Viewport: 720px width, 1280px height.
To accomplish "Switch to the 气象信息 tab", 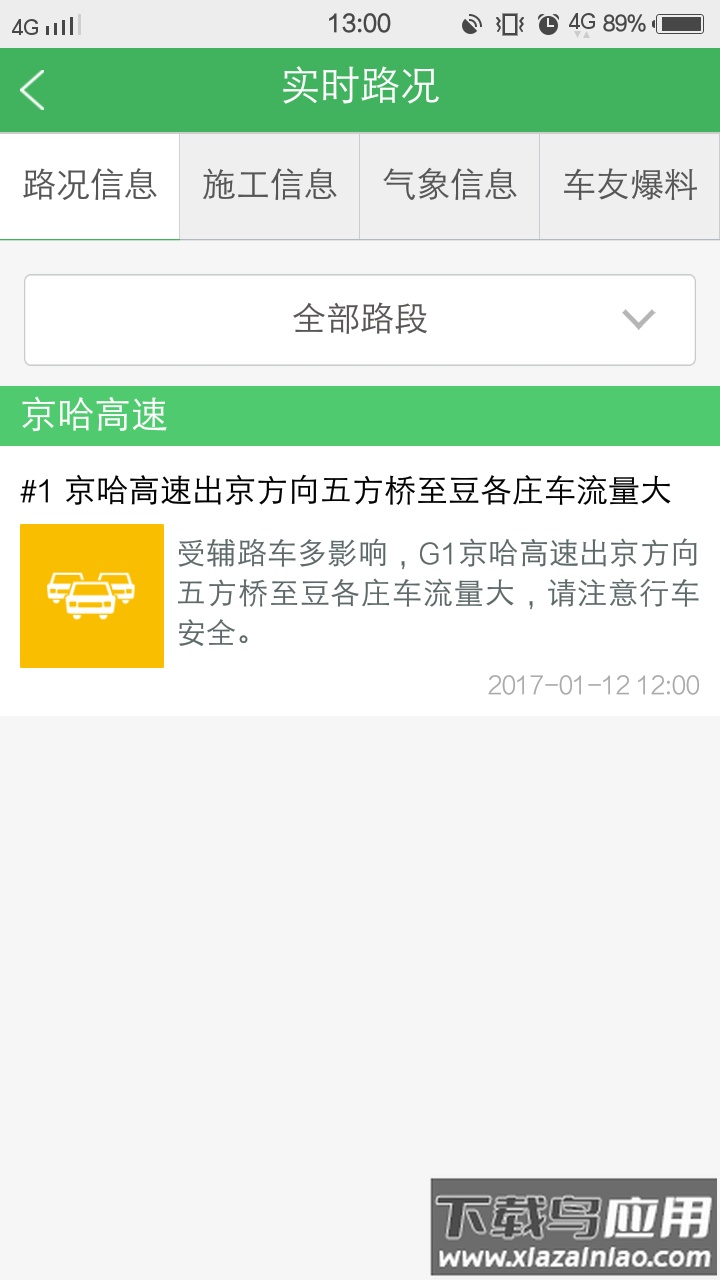I will point(449,186).
